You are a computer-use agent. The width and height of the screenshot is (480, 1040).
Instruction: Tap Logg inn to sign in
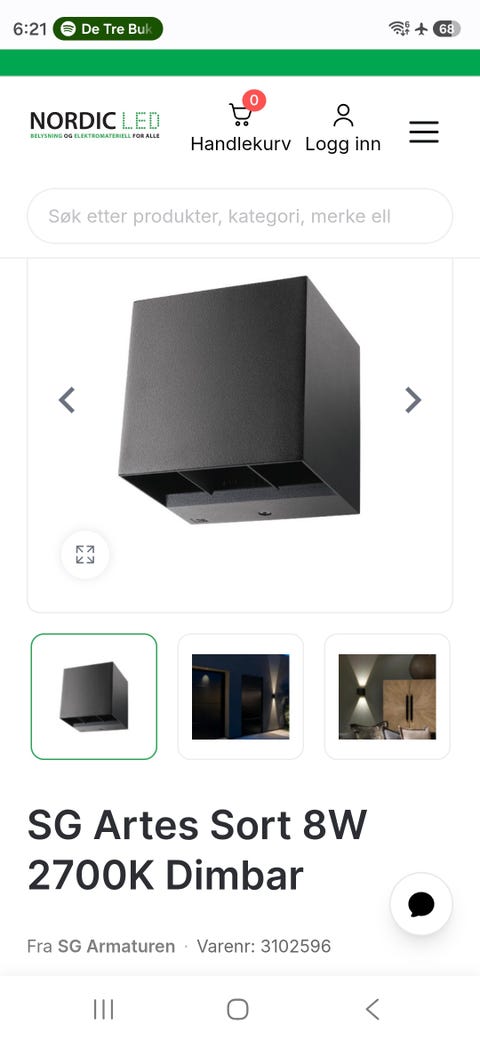(343, 128)
